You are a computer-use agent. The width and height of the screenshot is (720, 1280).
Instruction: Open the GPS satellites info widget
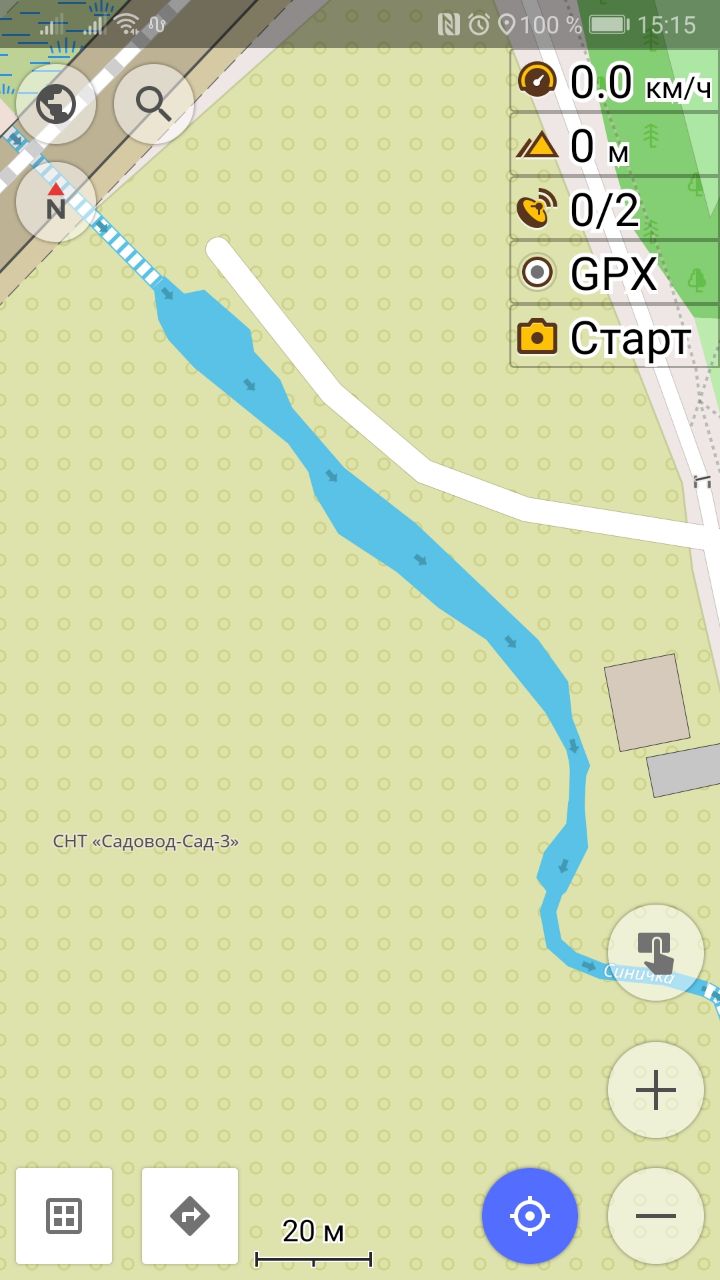[614, 209]
